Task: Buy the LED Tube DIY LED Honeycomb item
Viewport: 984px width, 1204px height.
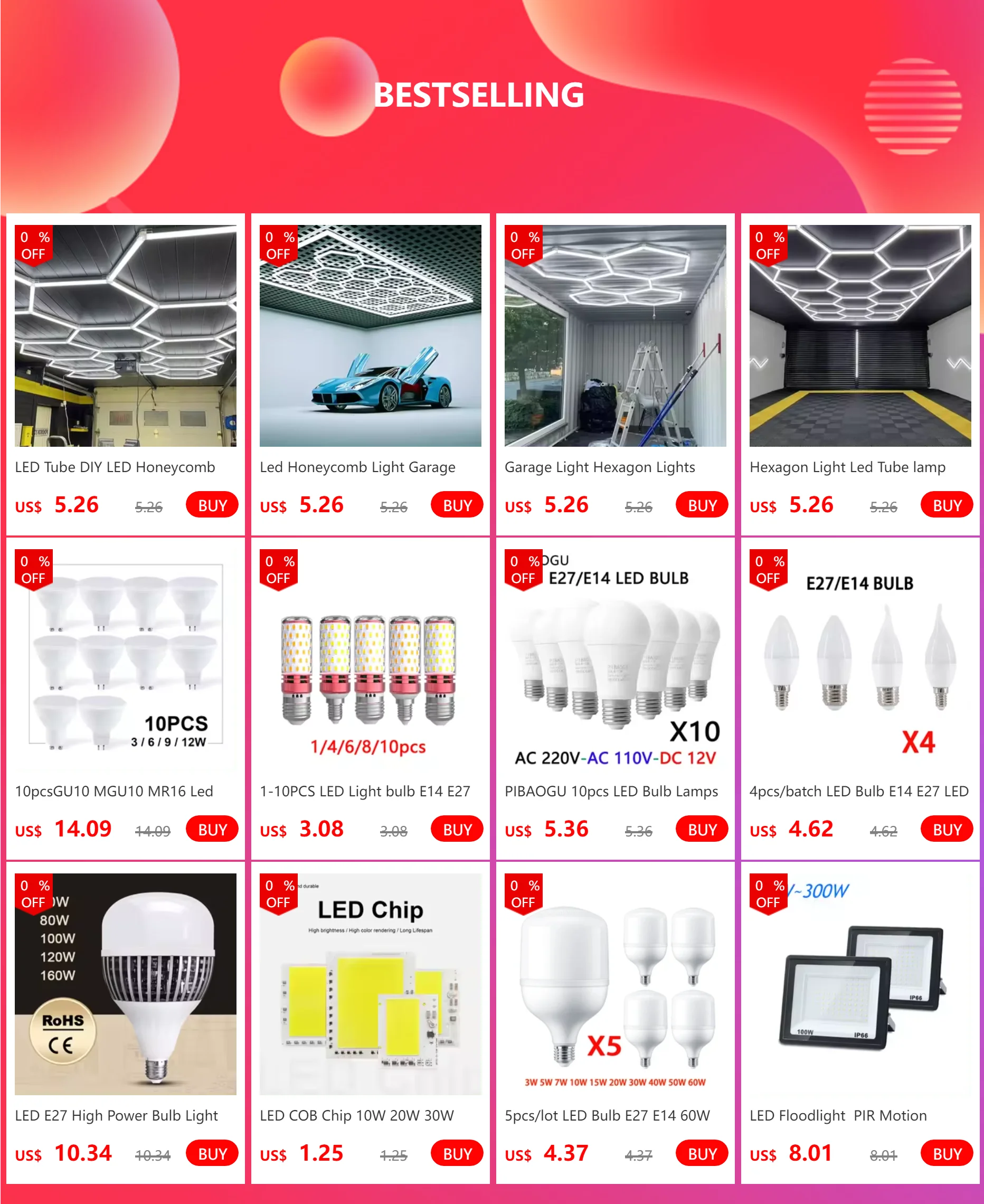Action: click(212, 504)
